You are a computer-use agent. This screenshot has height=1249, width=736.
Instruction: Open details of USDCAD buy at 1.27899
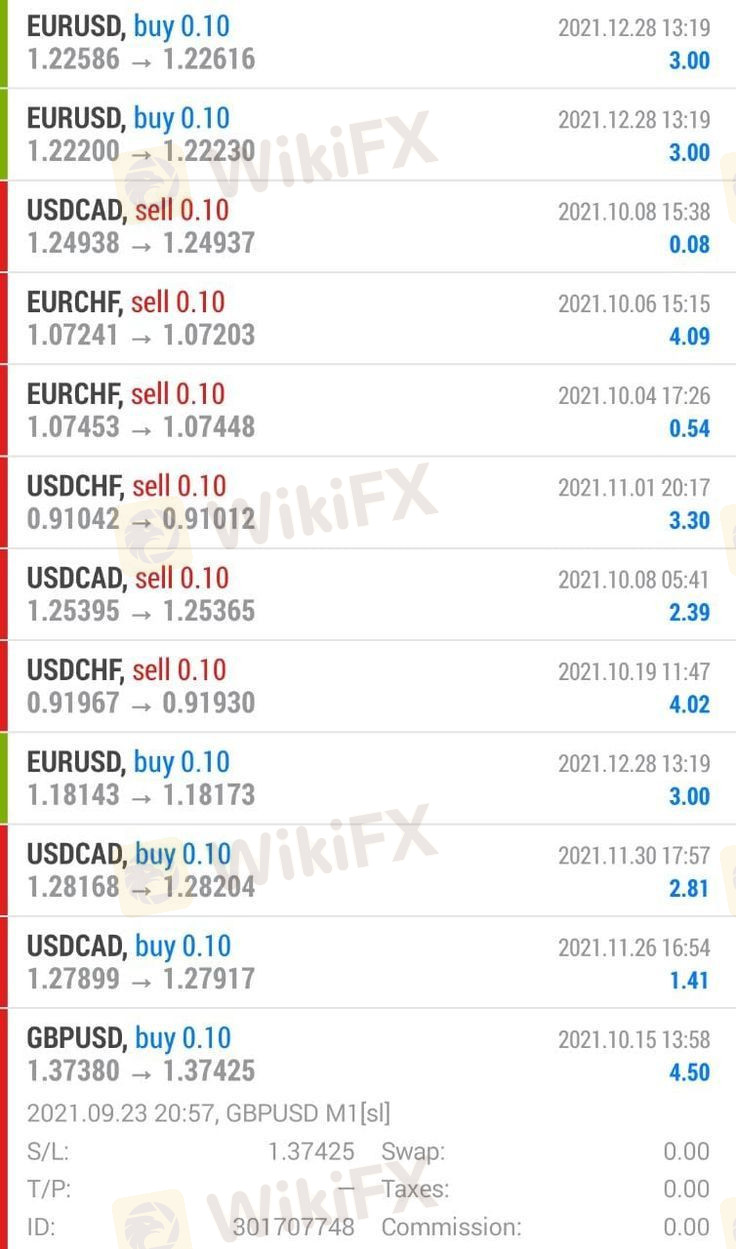pyautogui.click(x=368, y=963)
